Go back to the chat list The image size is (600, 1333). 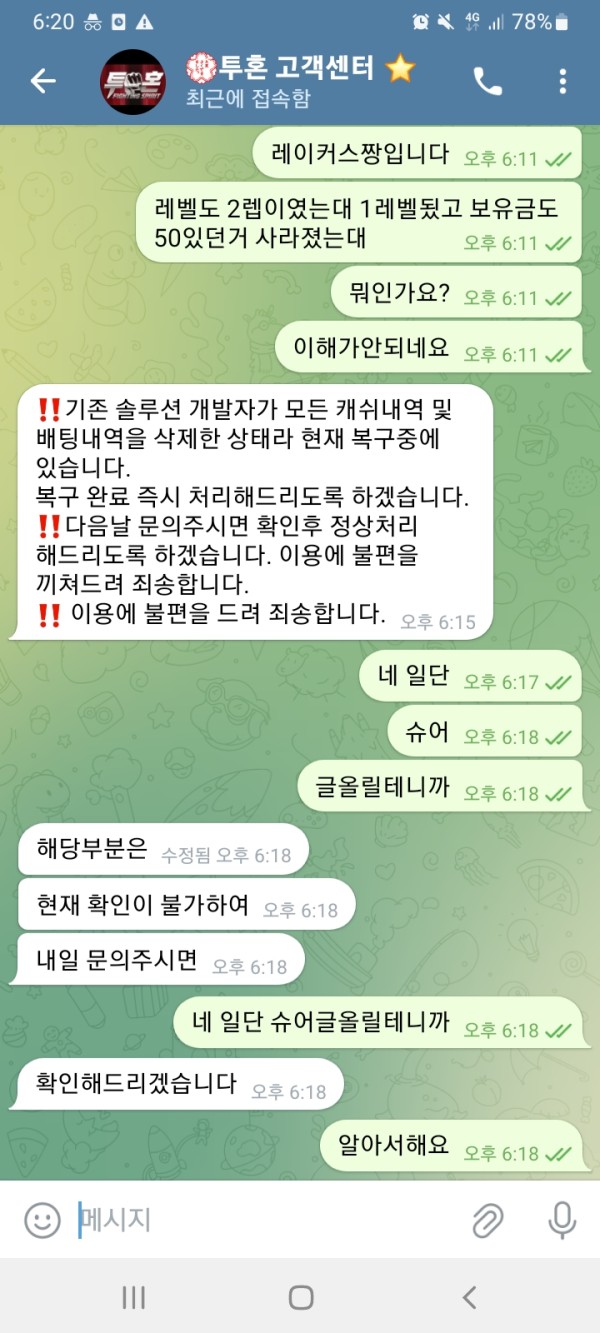43,82
